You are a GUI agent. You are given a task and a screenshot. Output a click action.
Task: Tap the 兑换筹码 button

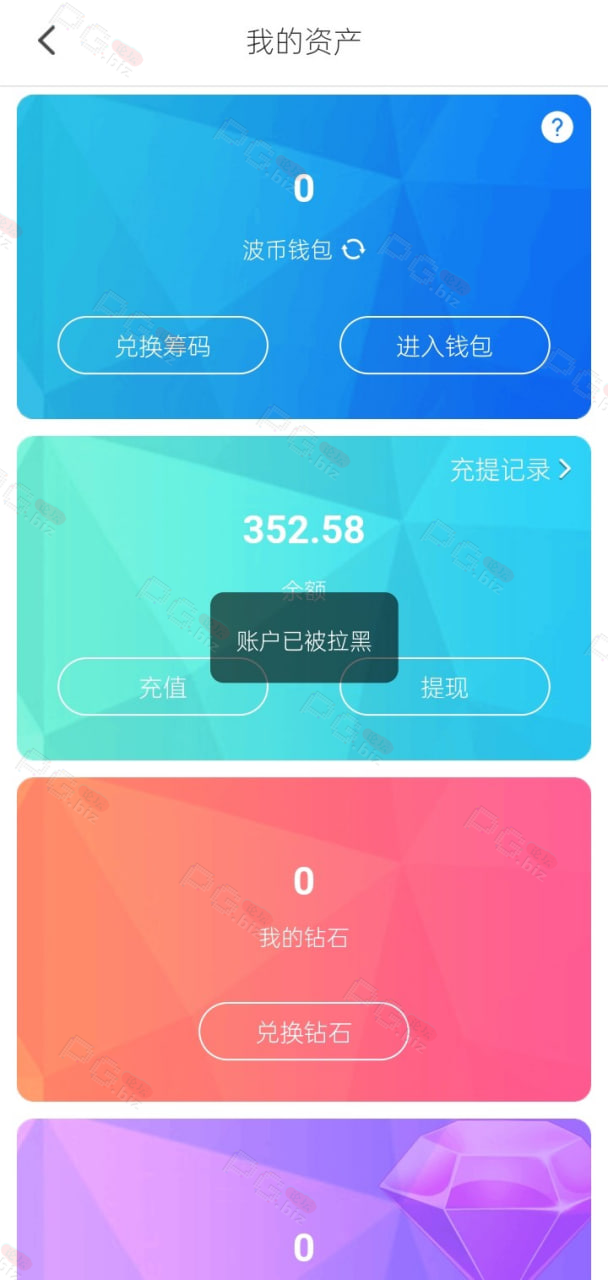pos(163,346)
